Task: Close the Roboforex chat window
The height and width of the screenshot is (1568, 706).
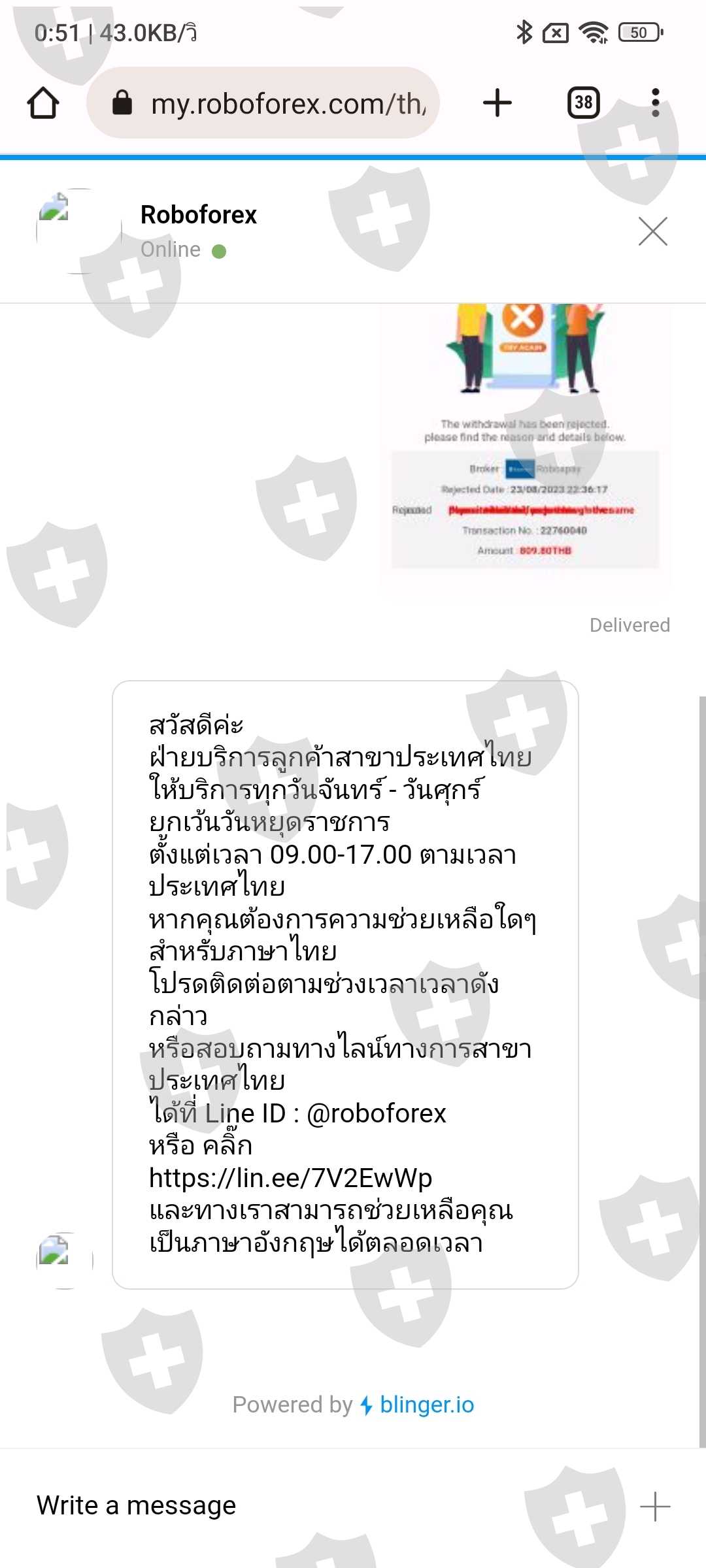Action: (652, 231)
